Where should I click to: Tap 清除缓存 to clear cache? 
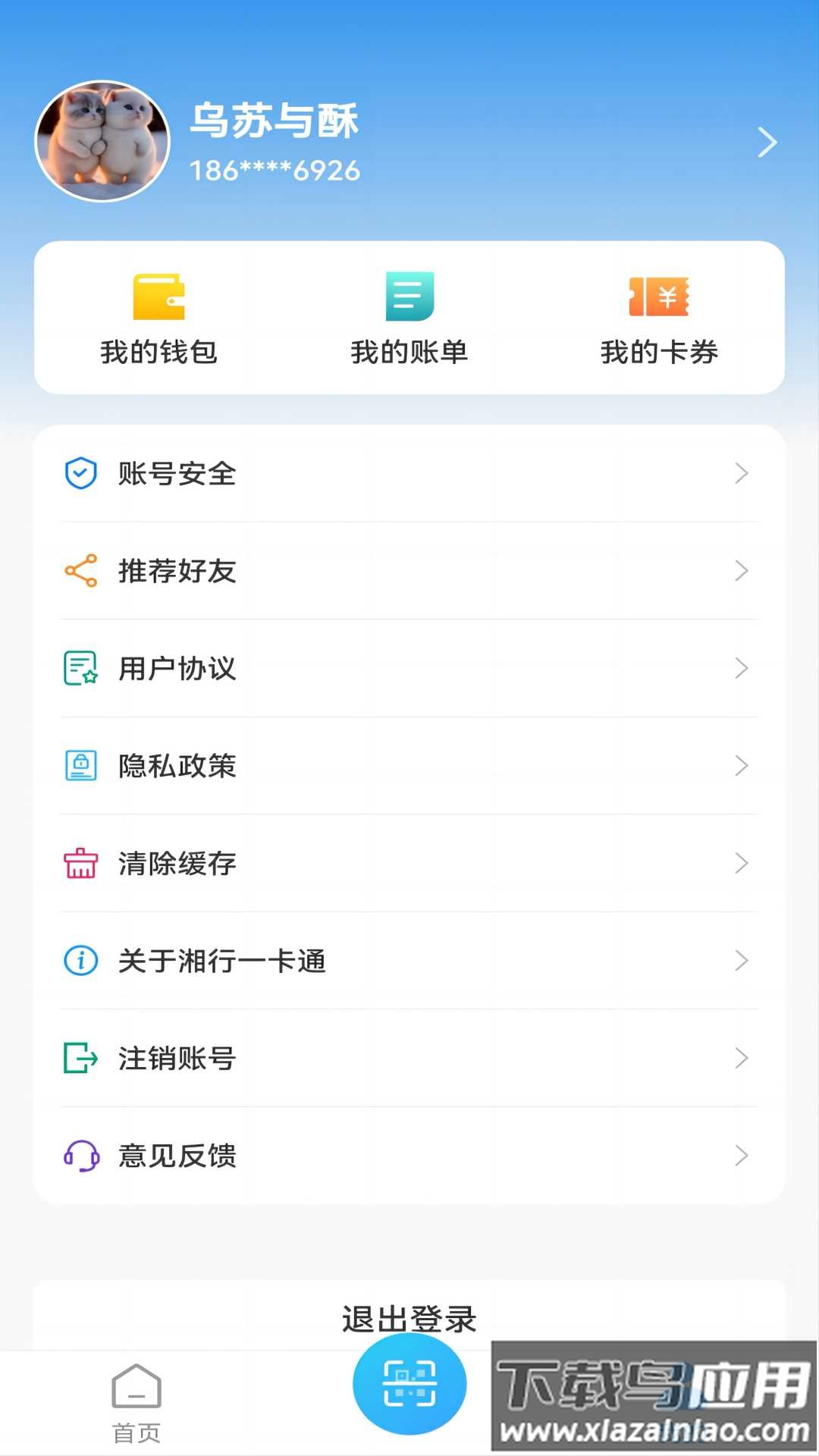coord(409,864)
